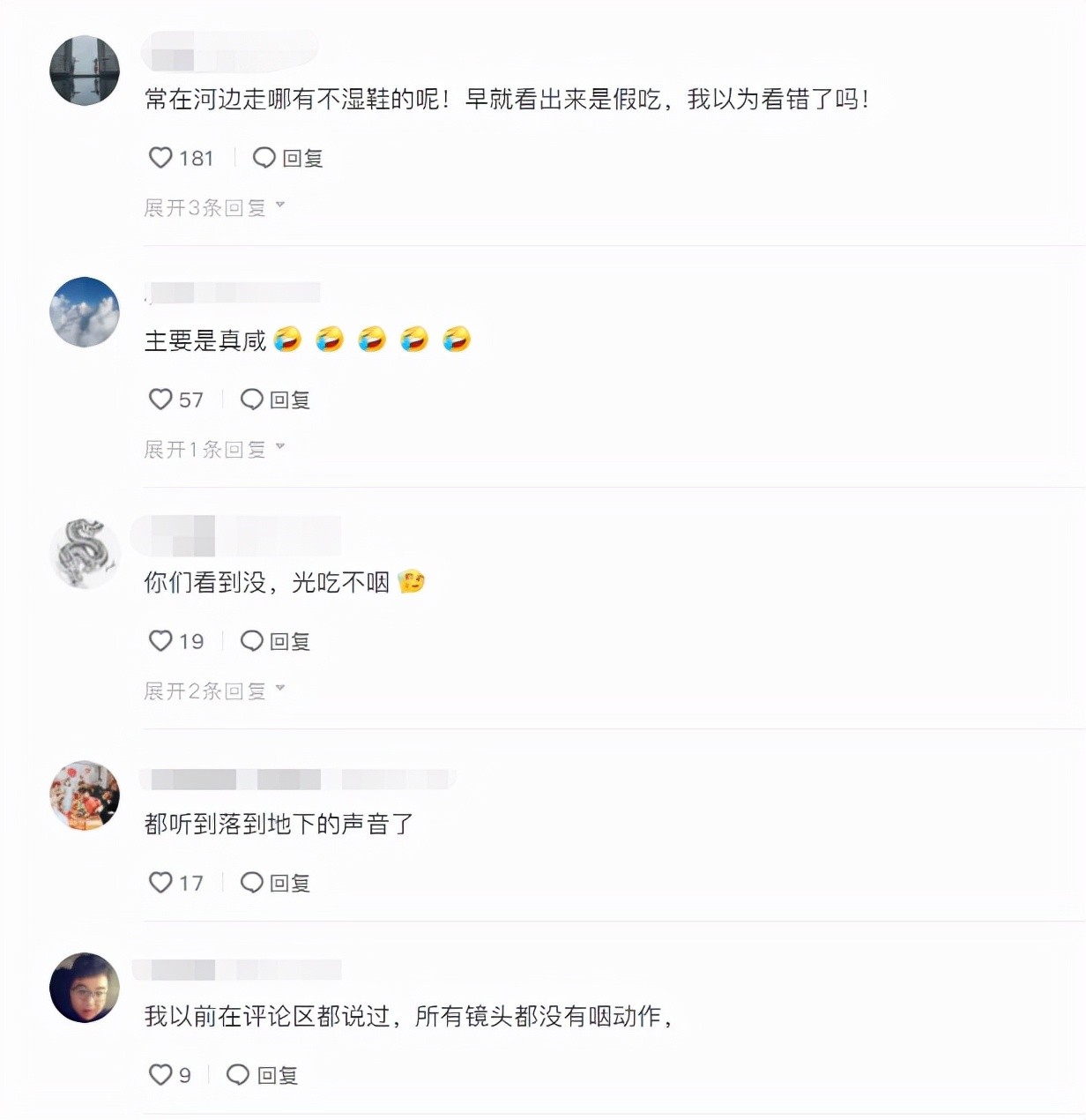Expand 展开3条回复 replies
This screenshot has height=1120, width=1086.
[214, 208]
